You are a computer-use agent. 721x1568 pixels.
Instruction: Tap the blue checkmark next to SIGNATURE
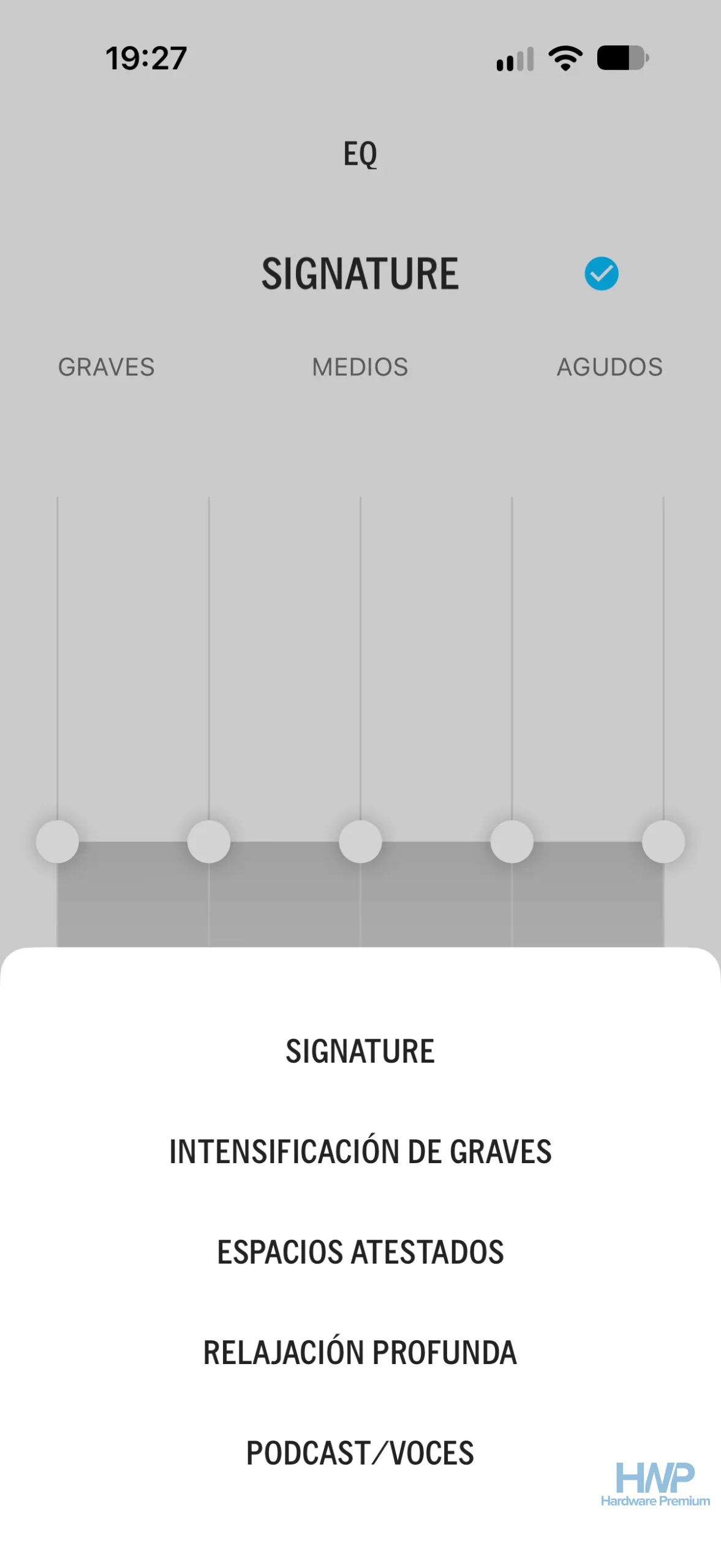(601, 273)
